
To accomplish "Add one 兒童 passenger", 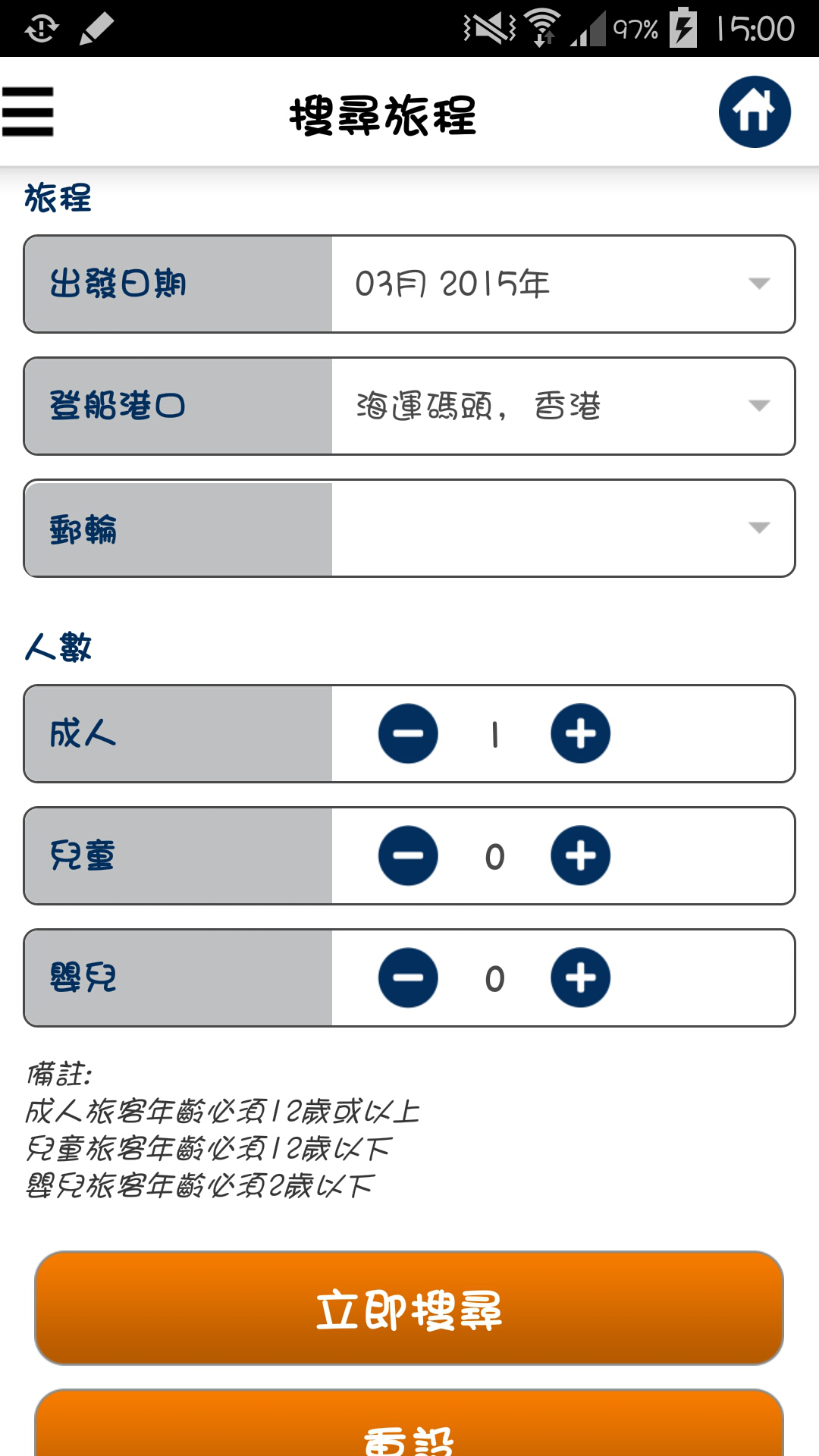I will coord(581,856).
